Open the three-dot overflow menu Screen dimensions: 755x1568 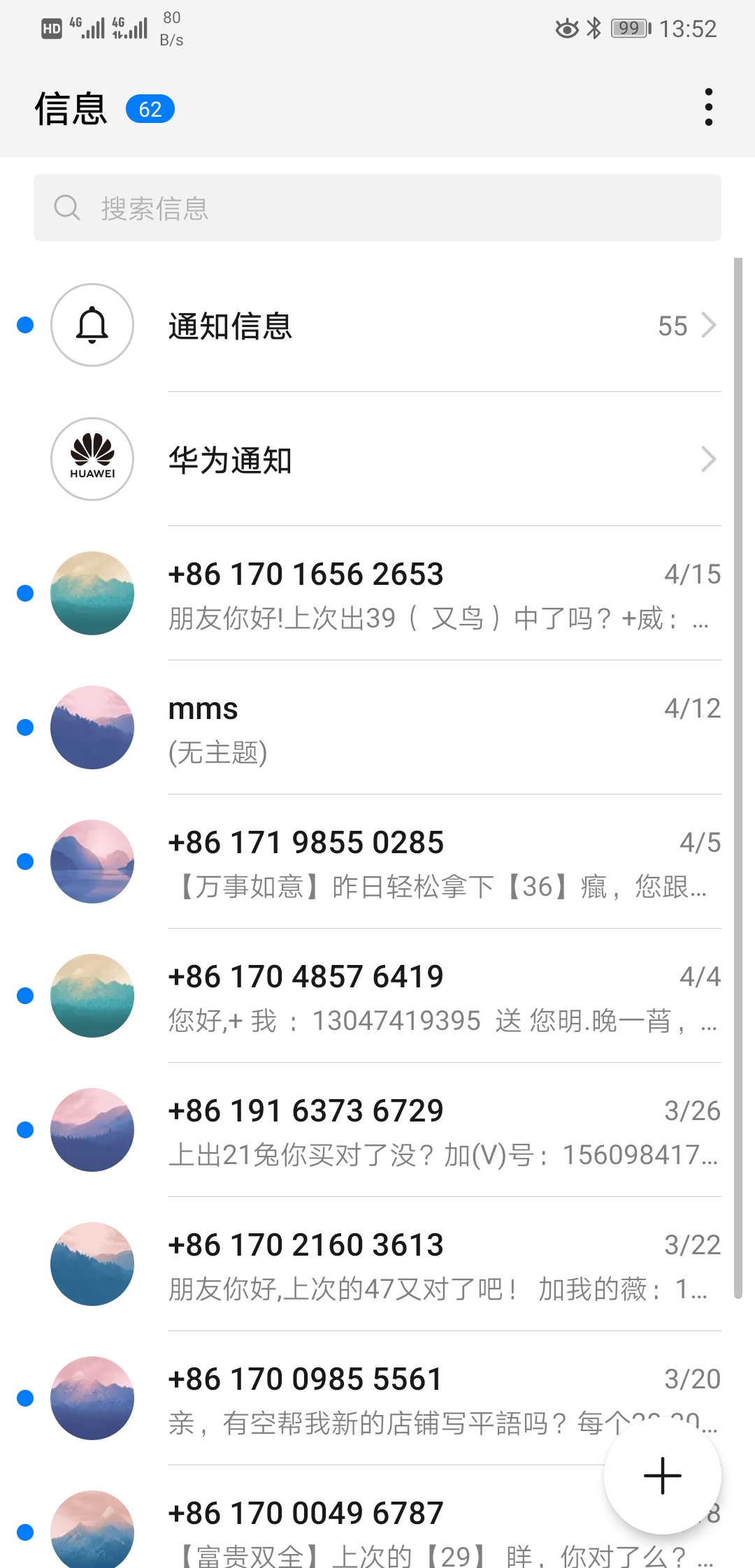point(708,108)
